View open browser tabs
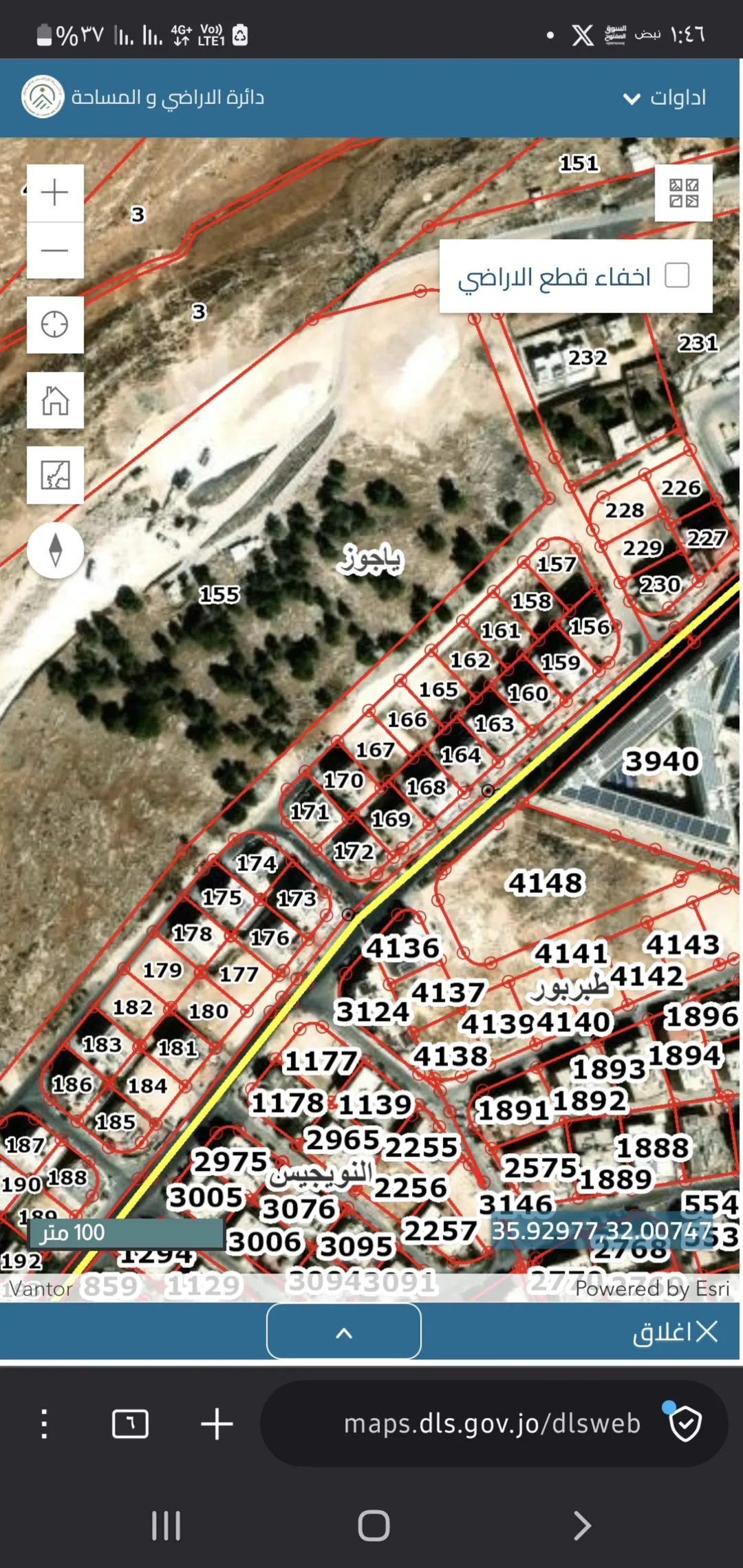The image size is (743, 1568). [x=130, y=1424]
